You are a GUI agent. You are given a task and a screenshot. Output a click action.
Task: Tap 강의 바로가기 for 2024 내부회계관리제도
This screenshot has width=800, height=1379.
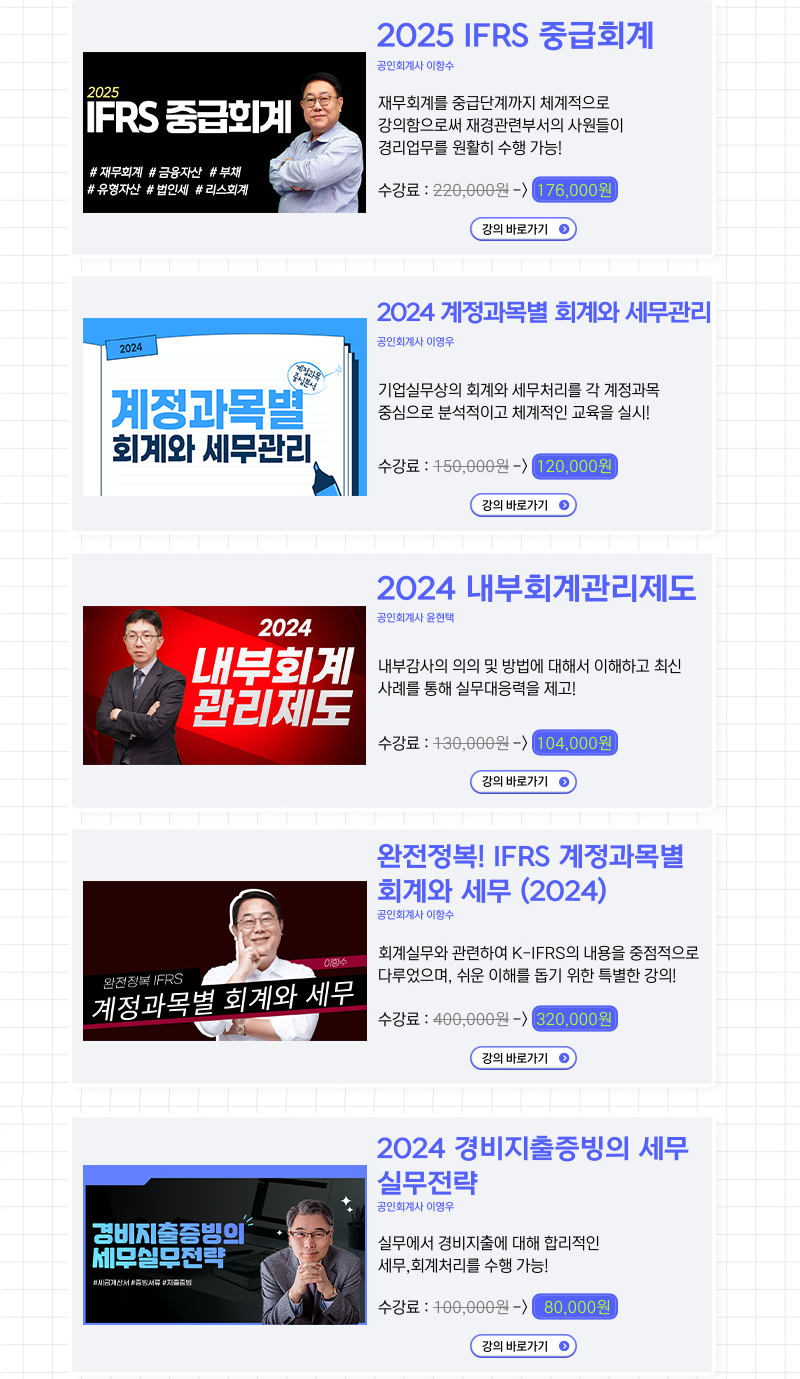click(x=523, y=781)
